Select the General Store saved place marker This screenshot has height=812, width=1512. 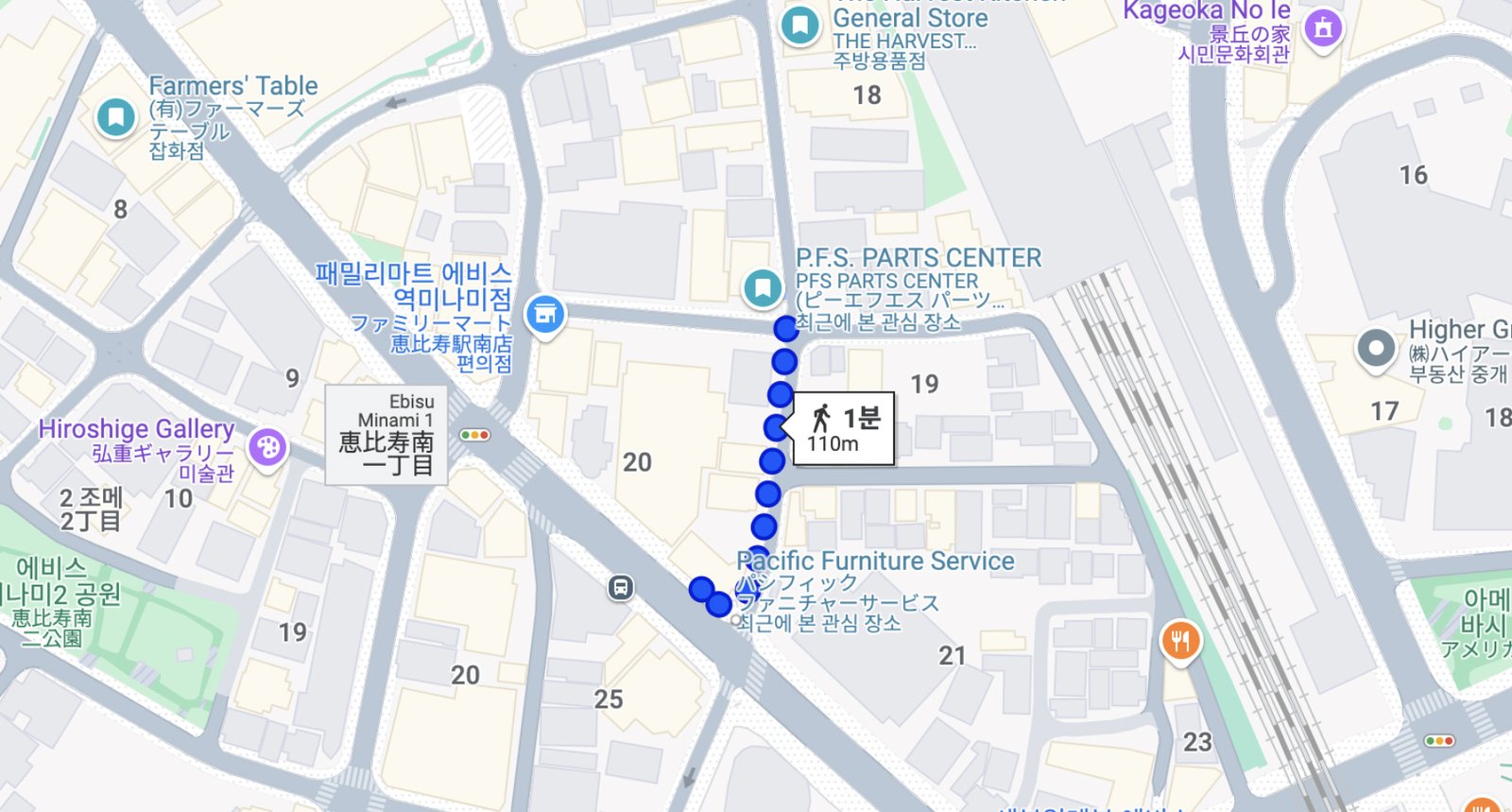(x=799, y=26)
